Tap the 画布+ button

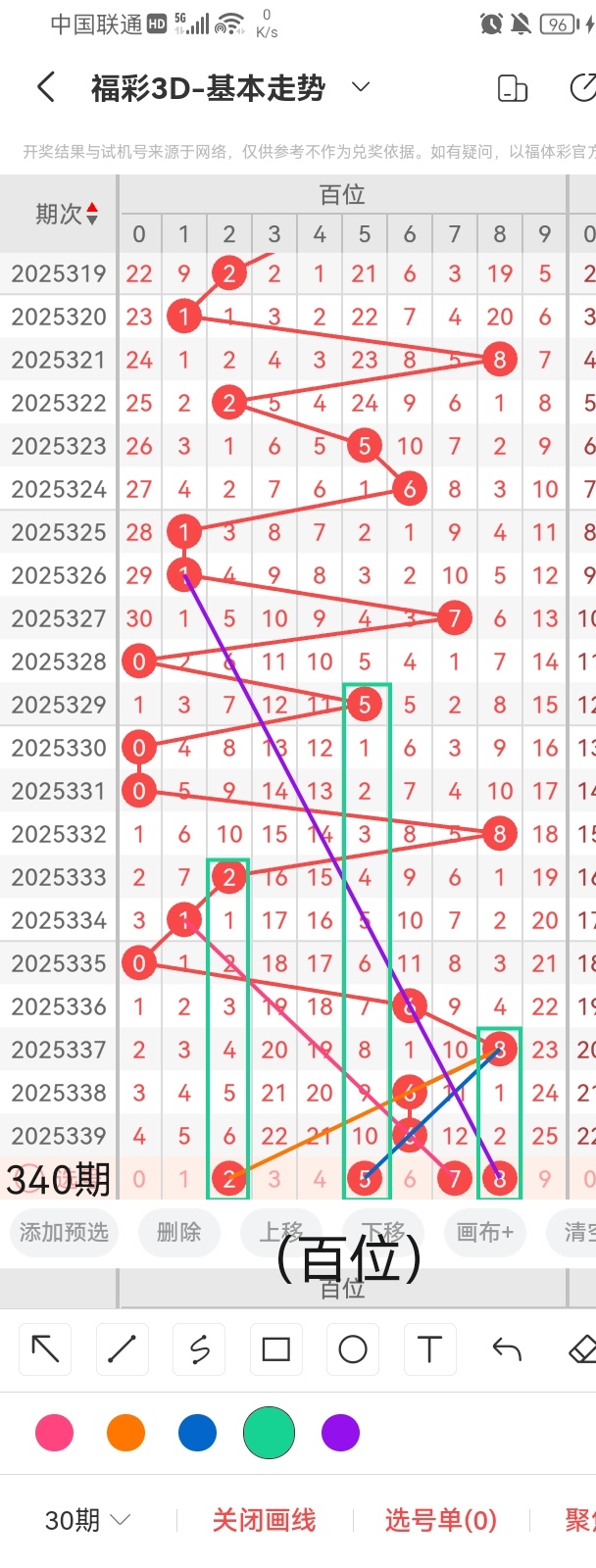point(484,1232)
